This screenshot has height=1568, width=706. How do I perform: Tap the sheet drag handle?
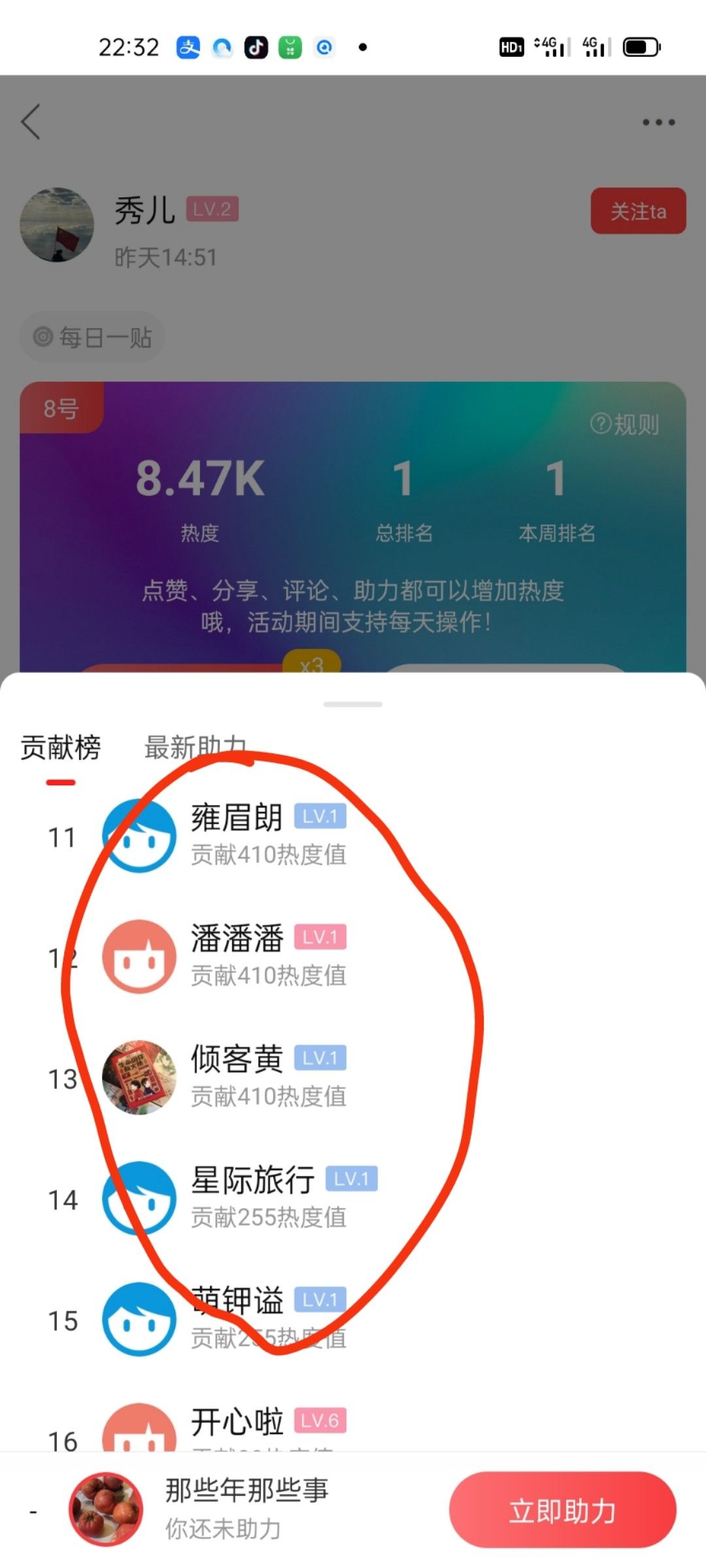coord(353,704)
